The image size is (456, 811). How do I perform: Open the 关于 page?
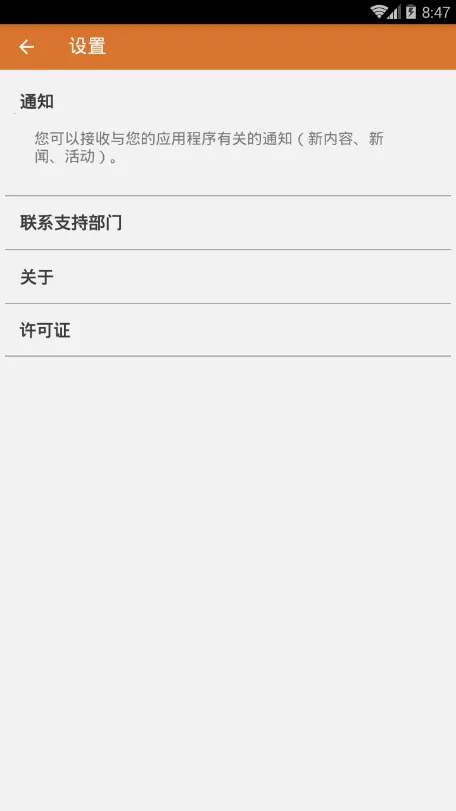(x=228, y=277)
